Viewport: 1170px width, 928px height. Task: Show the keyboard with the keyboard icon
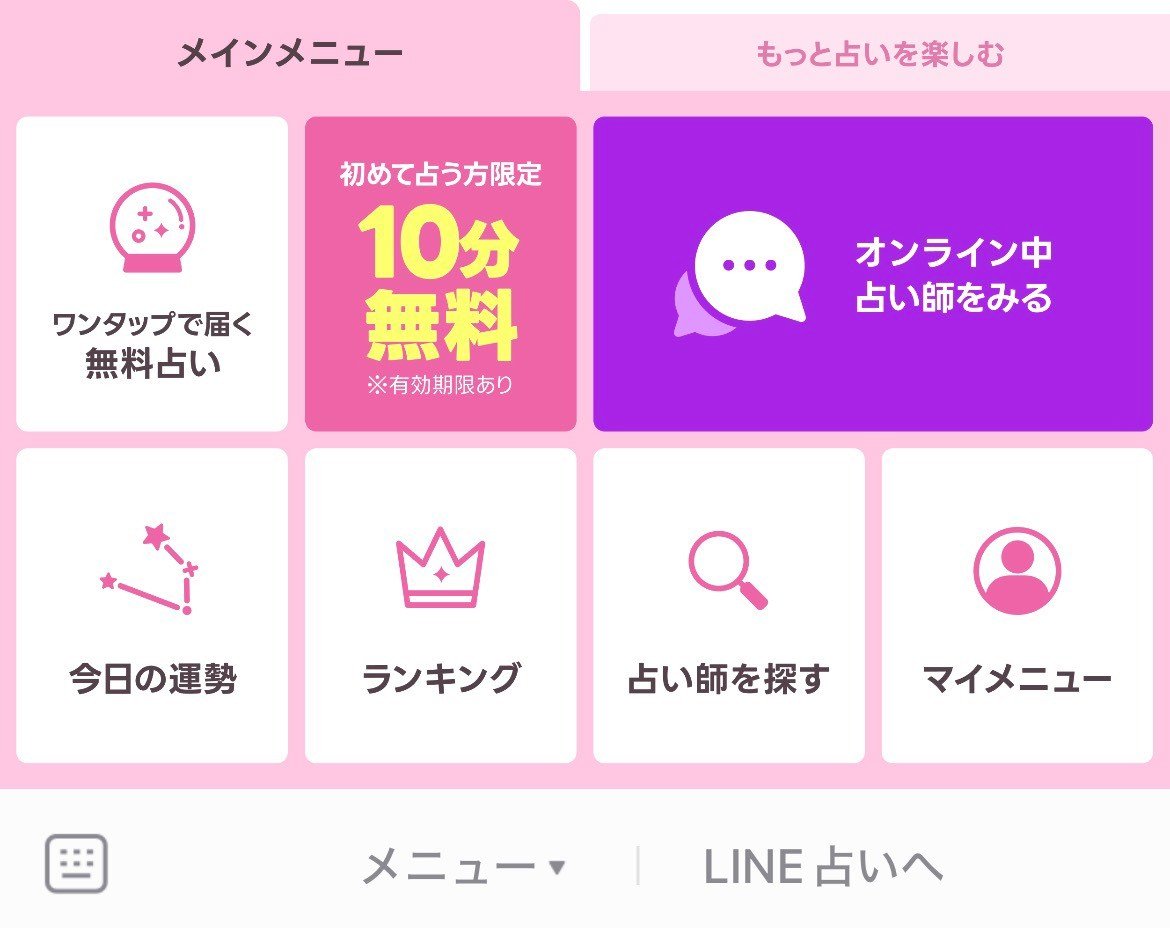[76, 863]
